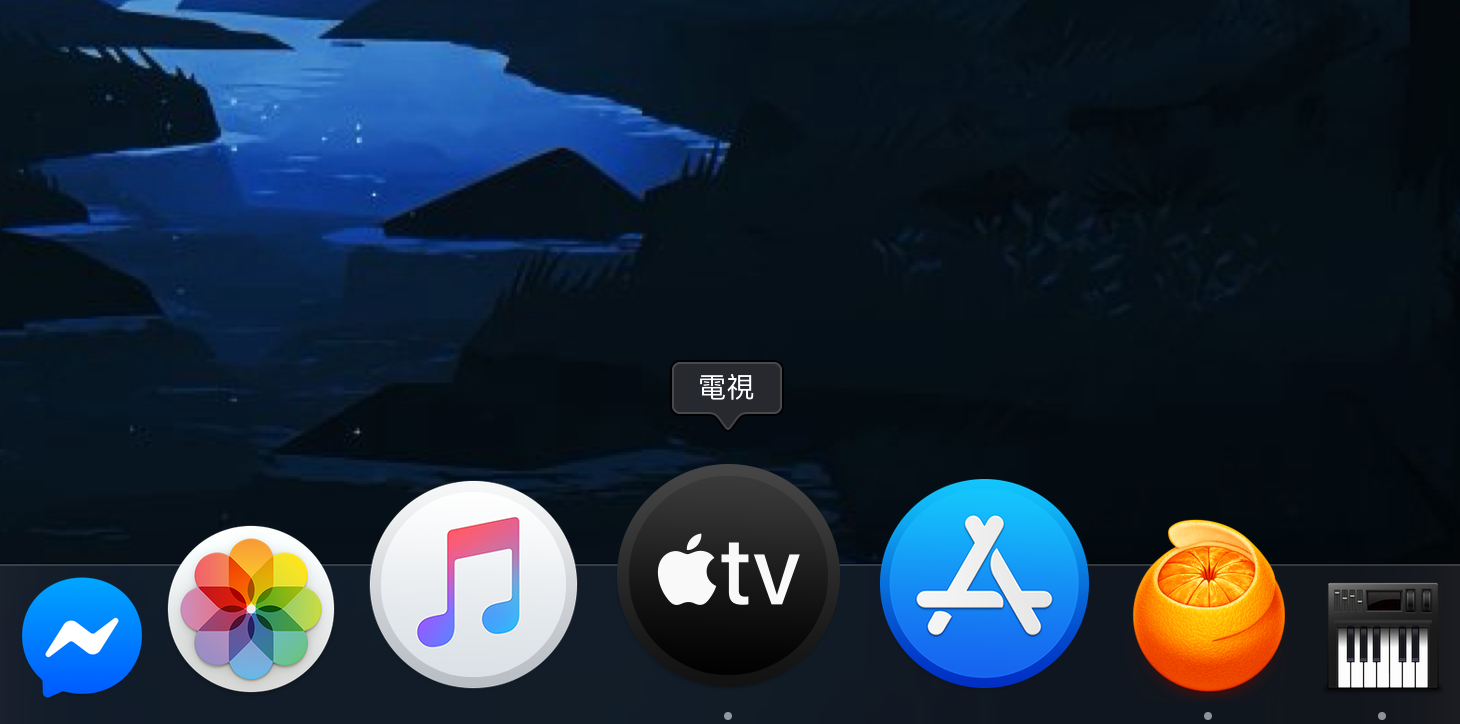The width and height of the screenshot is (1460, 724).
Task: Open the orange Squash app
Action: tap(1208, 606)
